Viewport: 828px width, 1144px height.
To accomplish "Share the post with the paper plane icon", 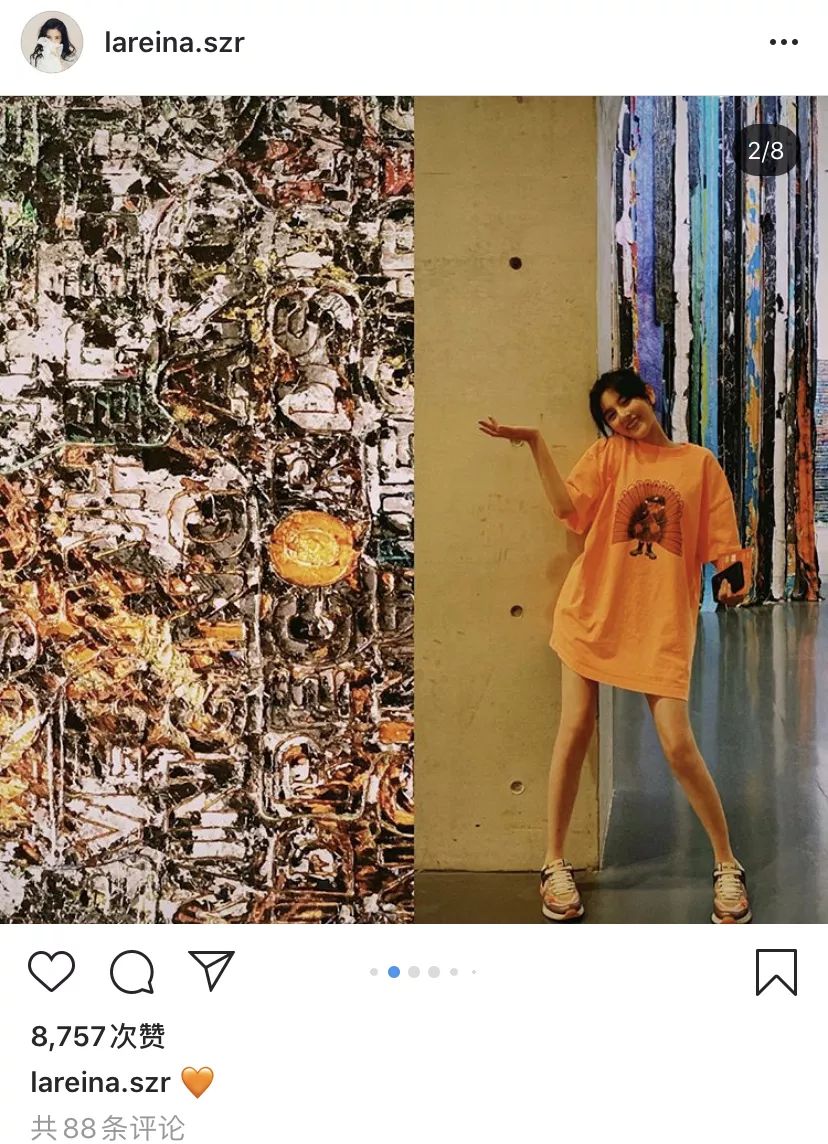I will [211, 971].
